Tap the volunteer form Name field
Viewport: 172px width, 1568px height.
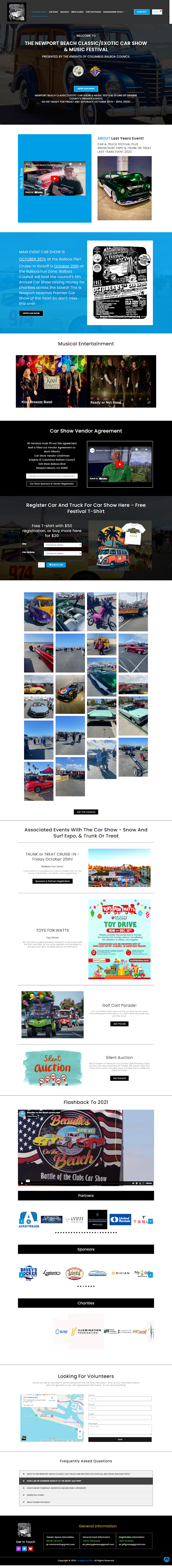coord(120,1399)
